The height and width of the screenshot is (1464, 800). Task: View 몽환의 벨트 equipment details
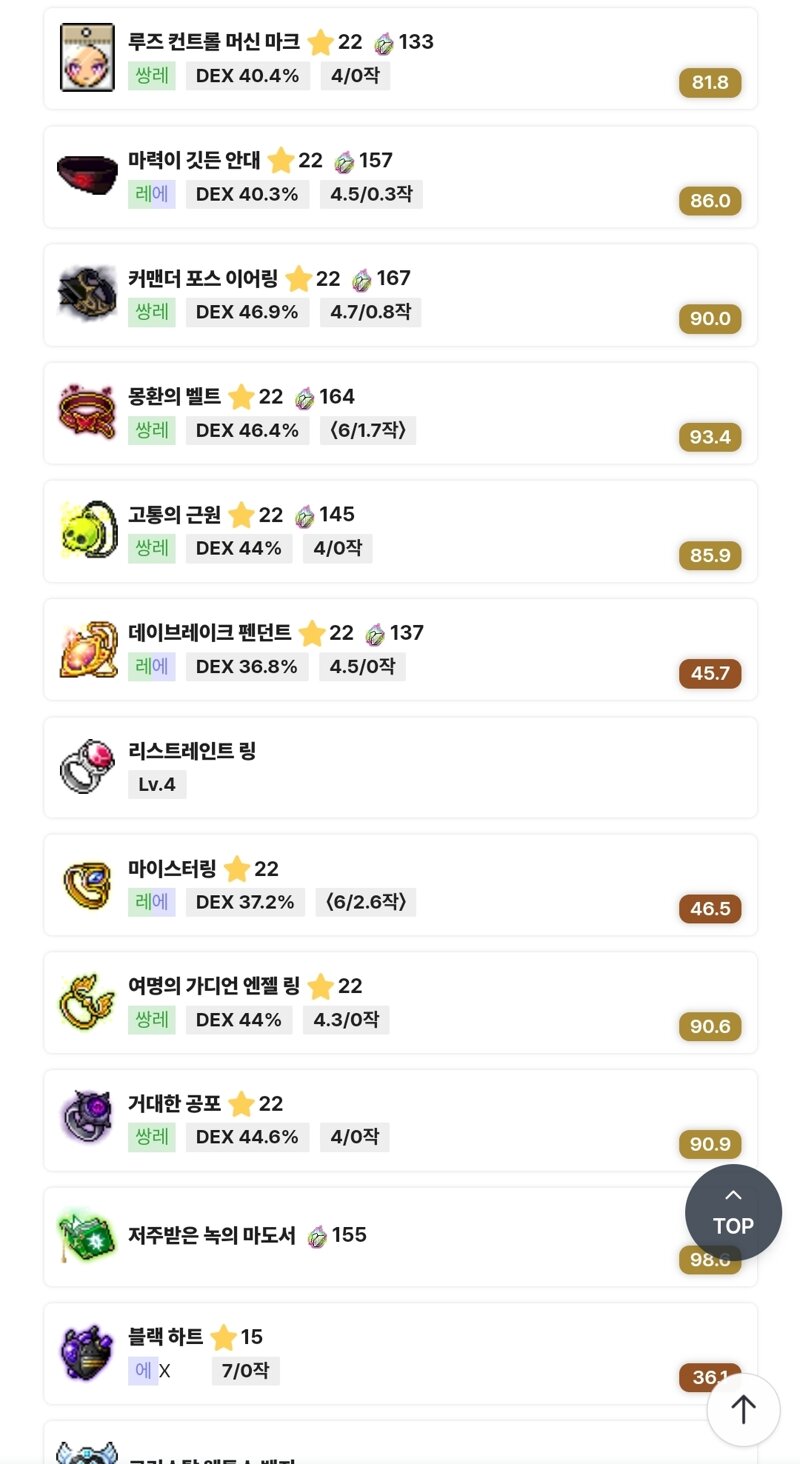[x=400, y=413]
